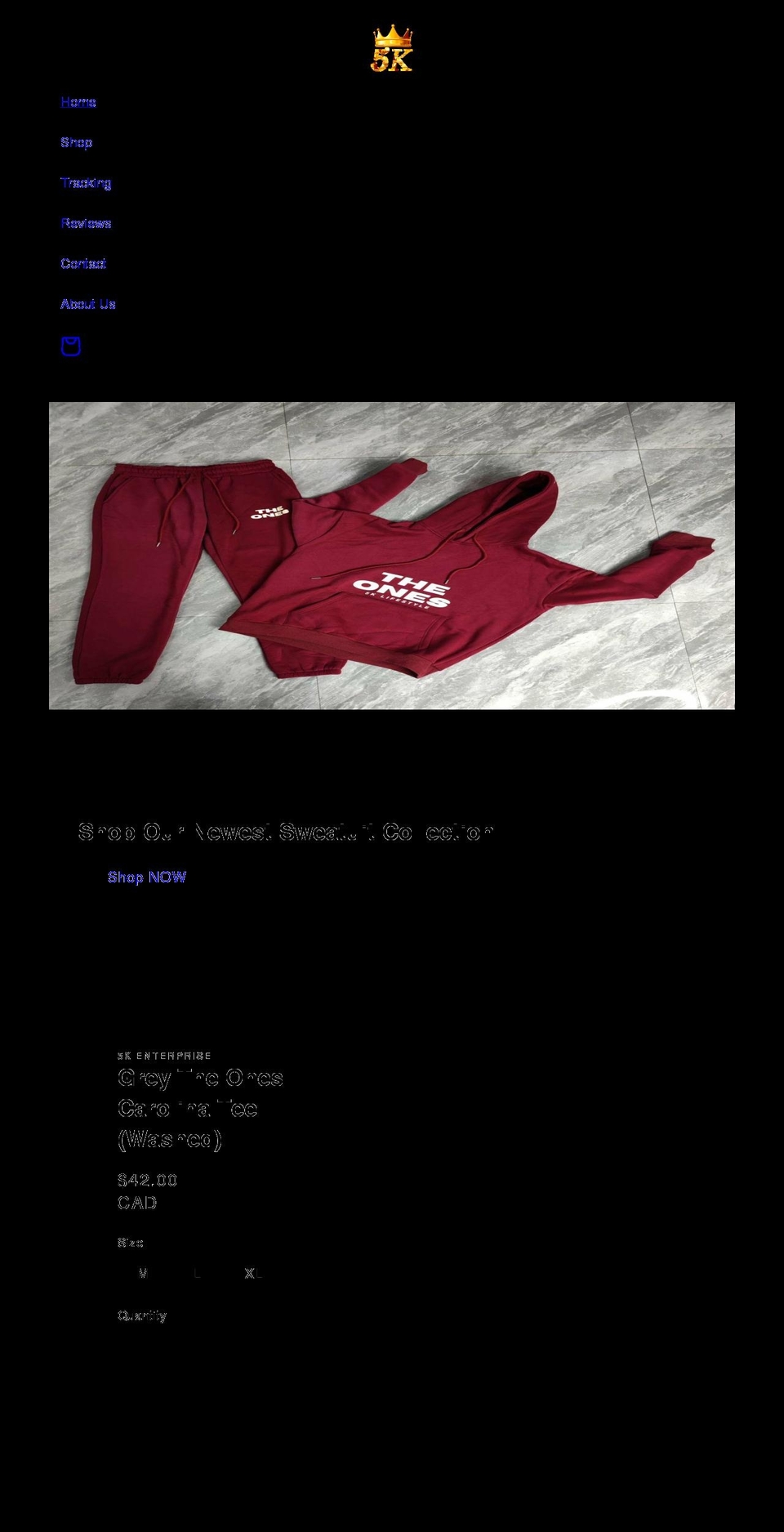Open the Grey The Ones Carolina Tee product
The height and width of the screenshot is (1532, 784).
point(201,1107)
